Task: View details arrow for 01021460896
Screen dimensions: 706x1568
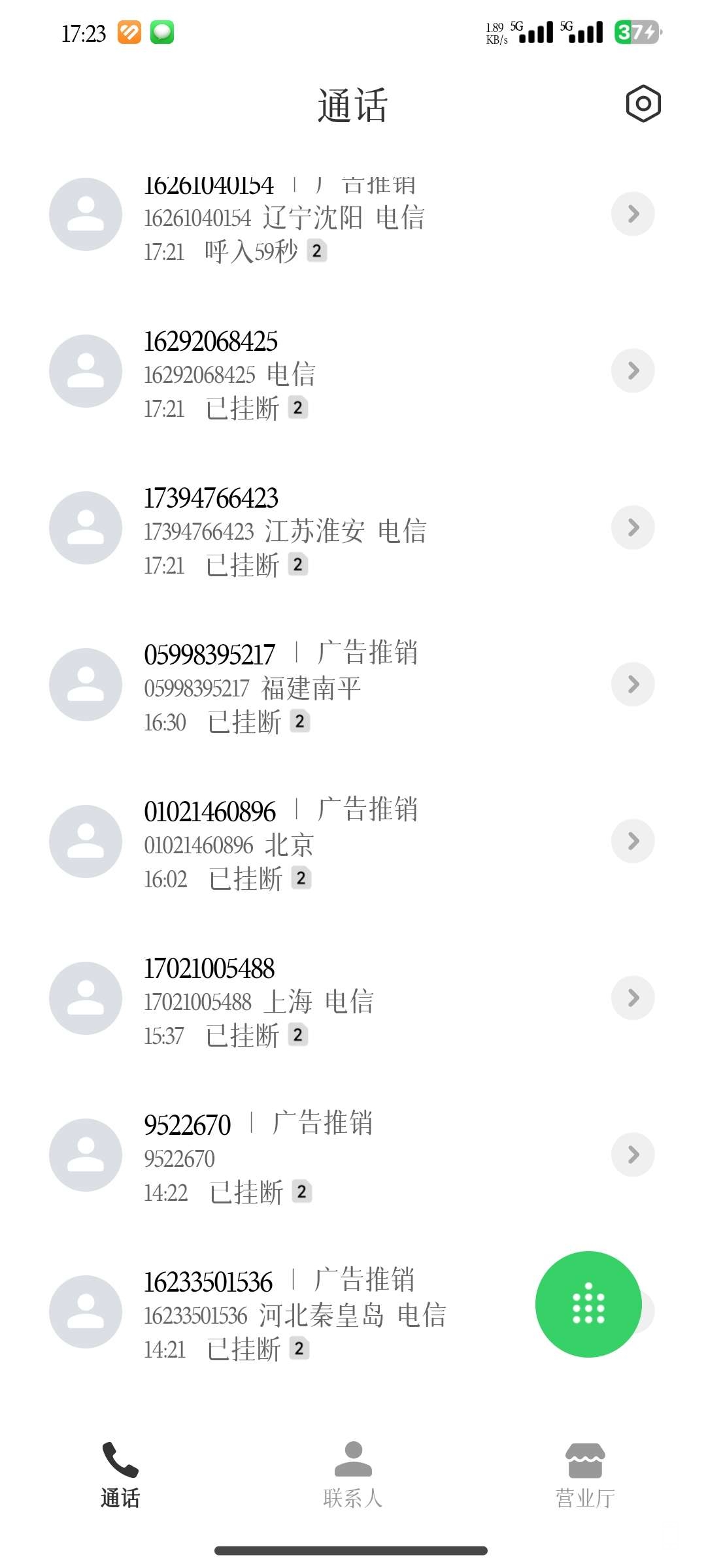Action: click(633, 841)
